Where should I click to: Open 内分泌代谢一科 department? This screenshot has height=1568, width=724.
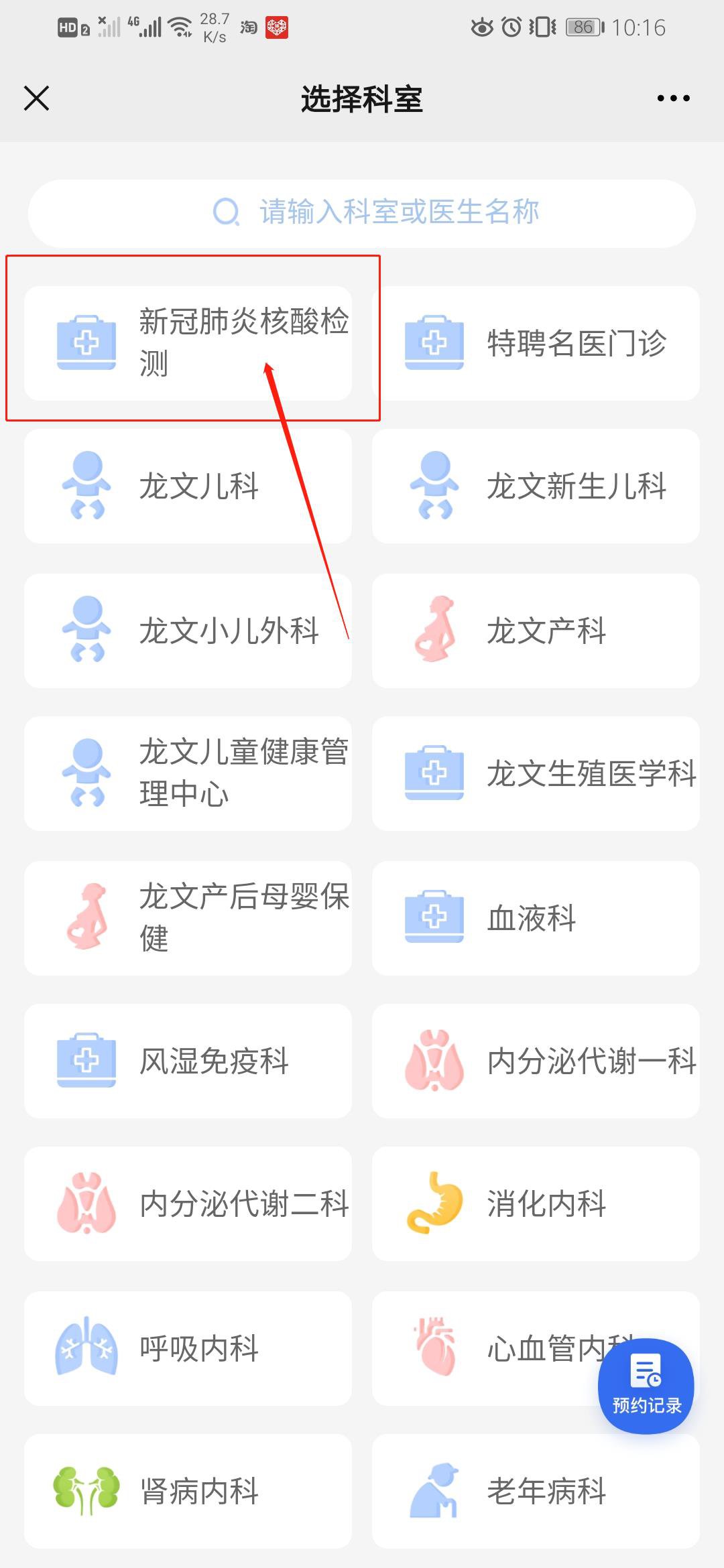point(536,1060)
